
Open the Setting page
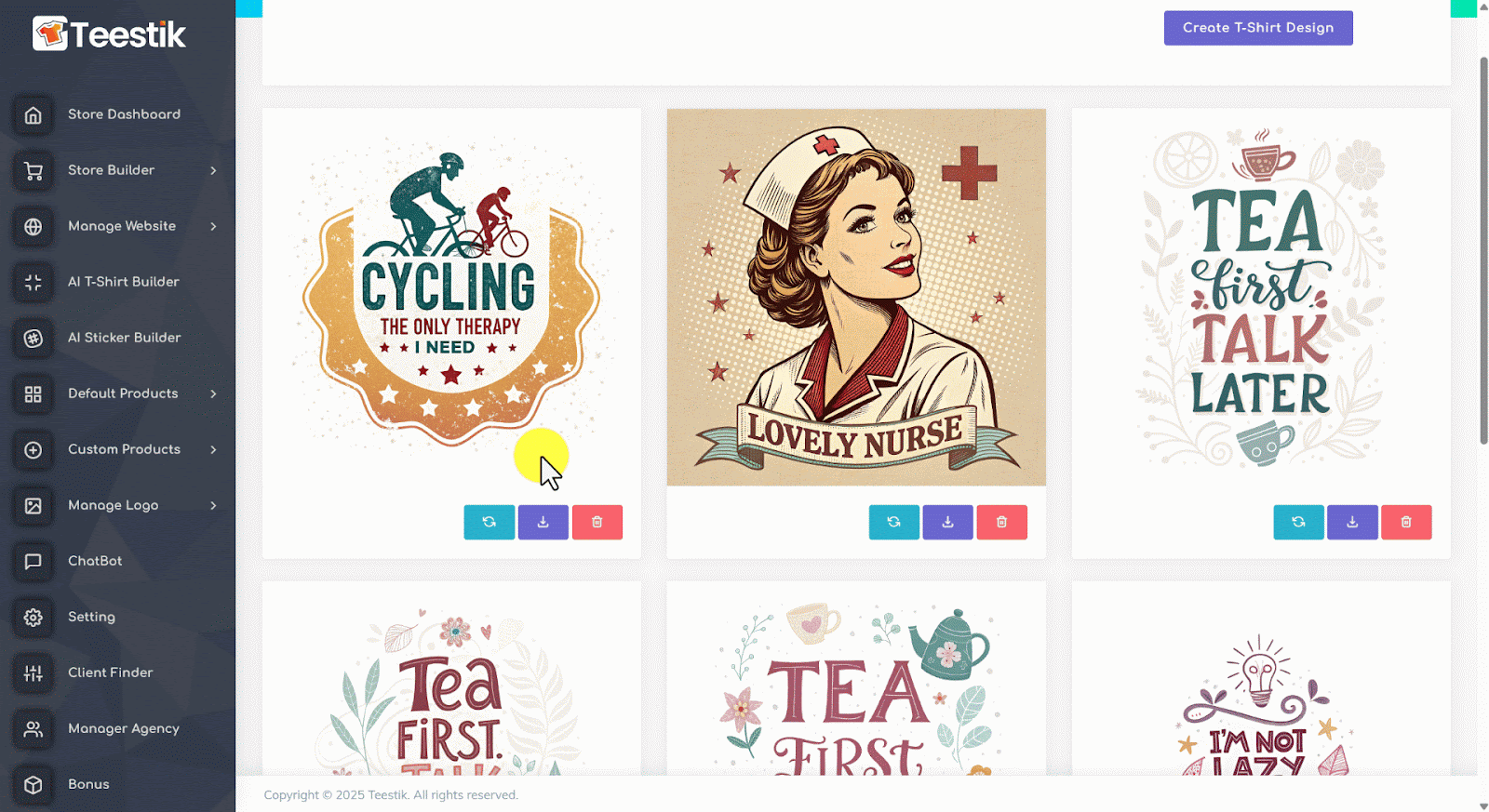[91, 617]
